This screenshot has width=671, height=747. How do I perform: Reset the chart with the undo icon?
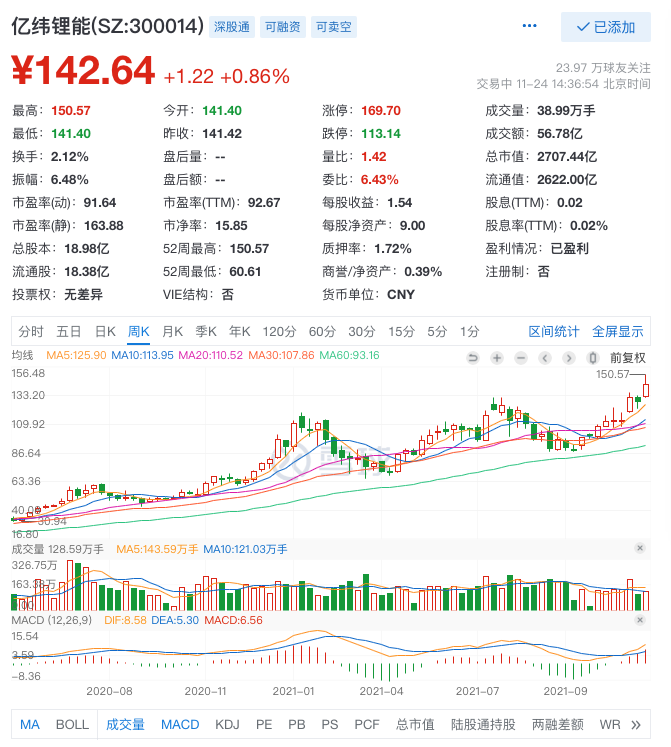(x=473, y=358)
